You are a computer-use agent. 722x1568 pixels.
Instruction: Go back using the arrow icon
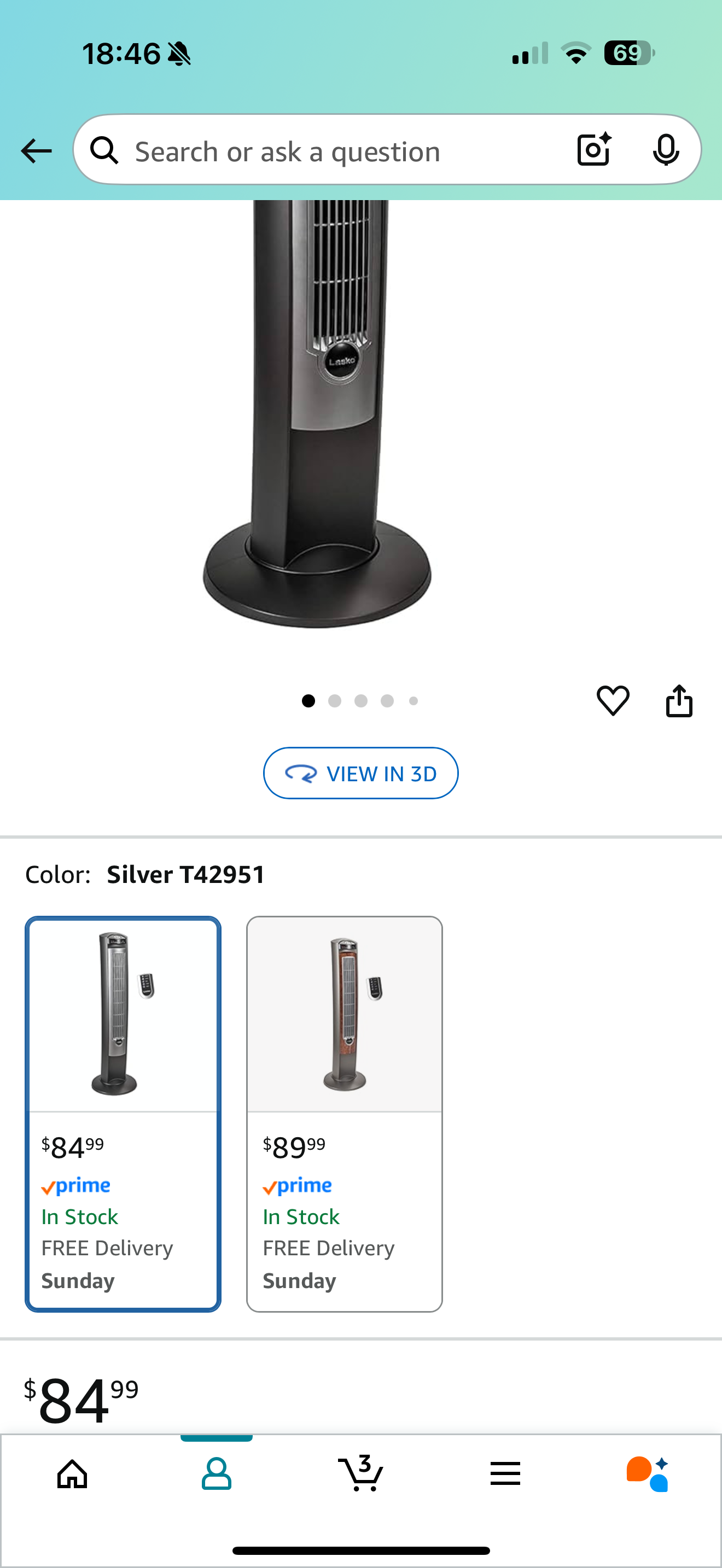point(36,150)
